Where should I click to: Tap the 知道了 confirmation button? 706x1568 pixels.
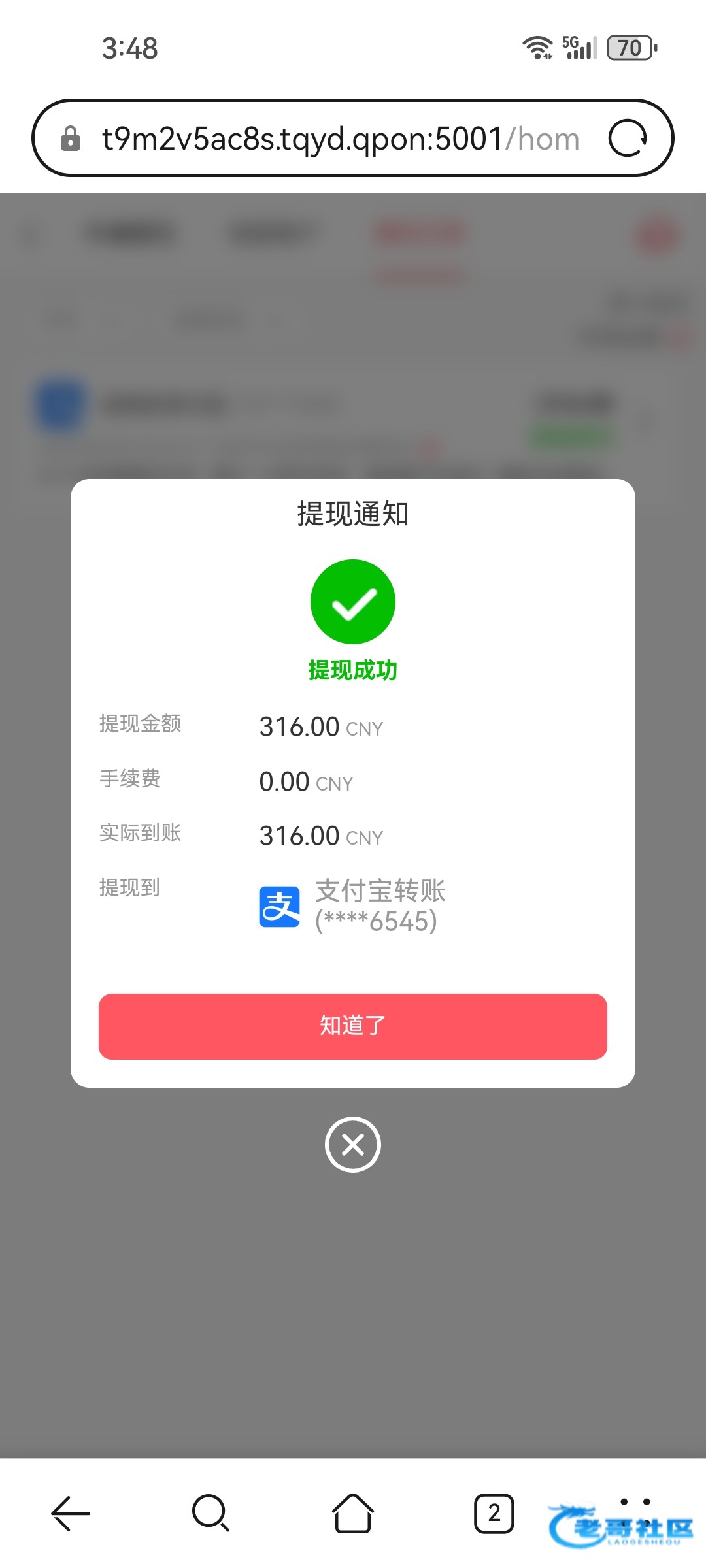tap(353, 1026)
